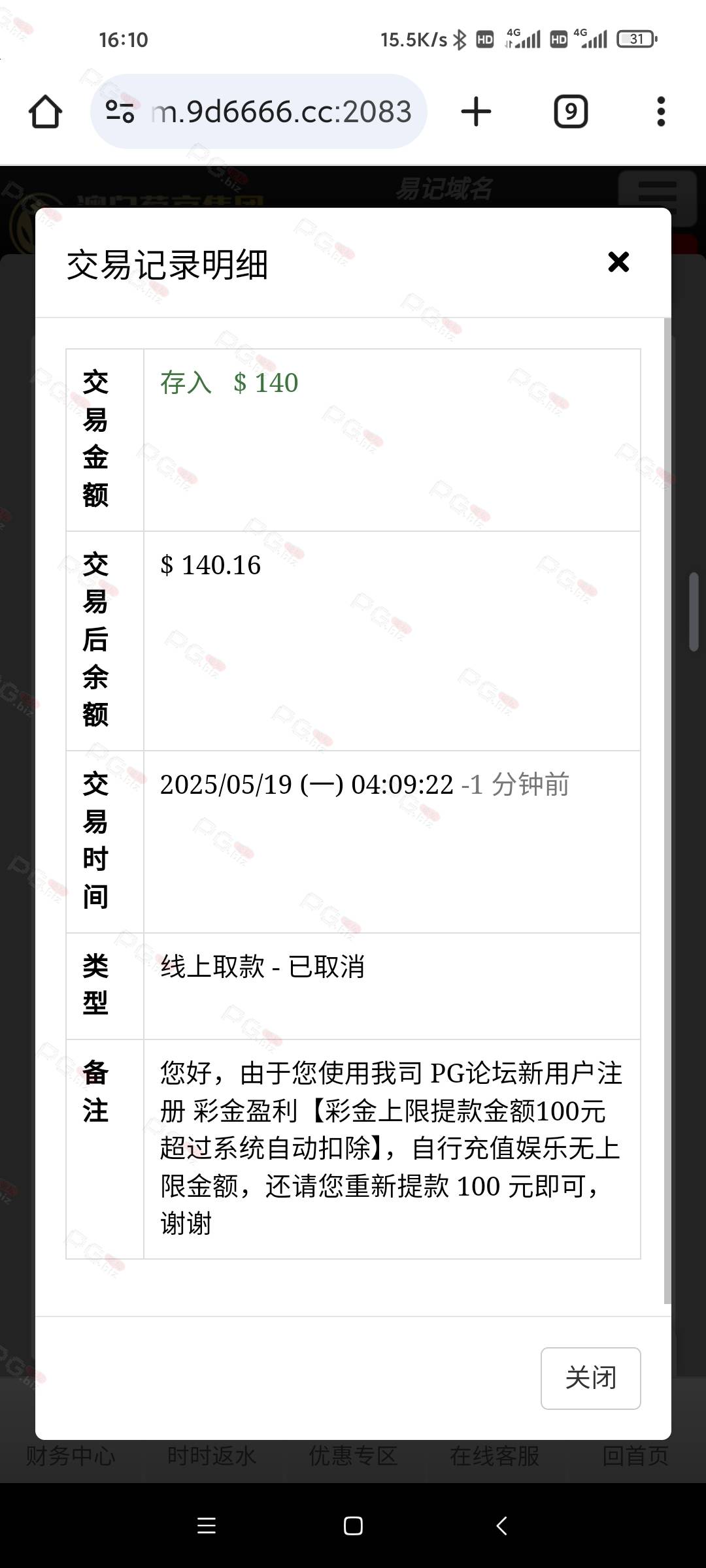Open recent apps from the navigation bar

click(207, 1526)
